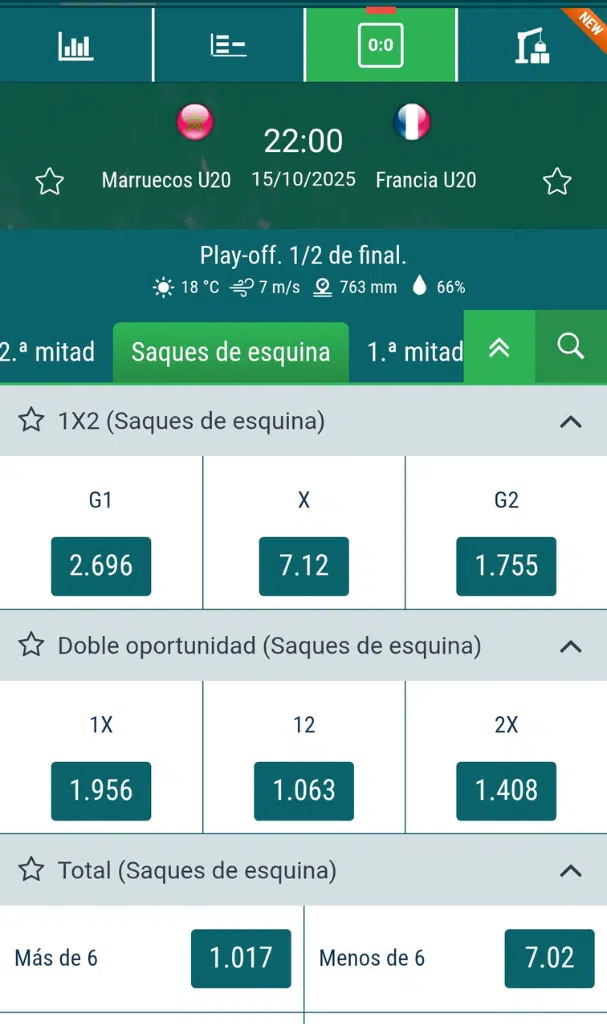Image resolution: width=607 pixels, height=1024 pixels.
Task: Switch to the 1.ª mitad tab
Action: [x=414, y=351]
